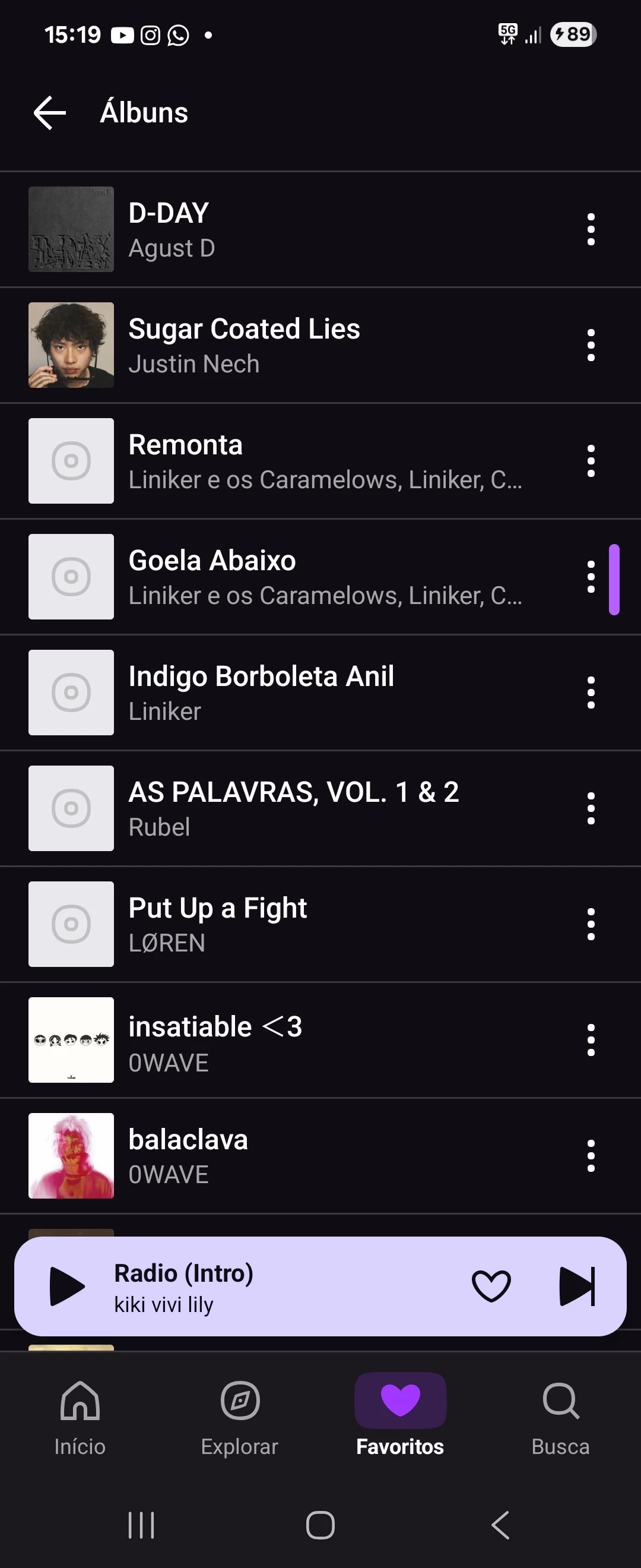
Task: Open the system recent apps view
Action: click(141, 1525)
